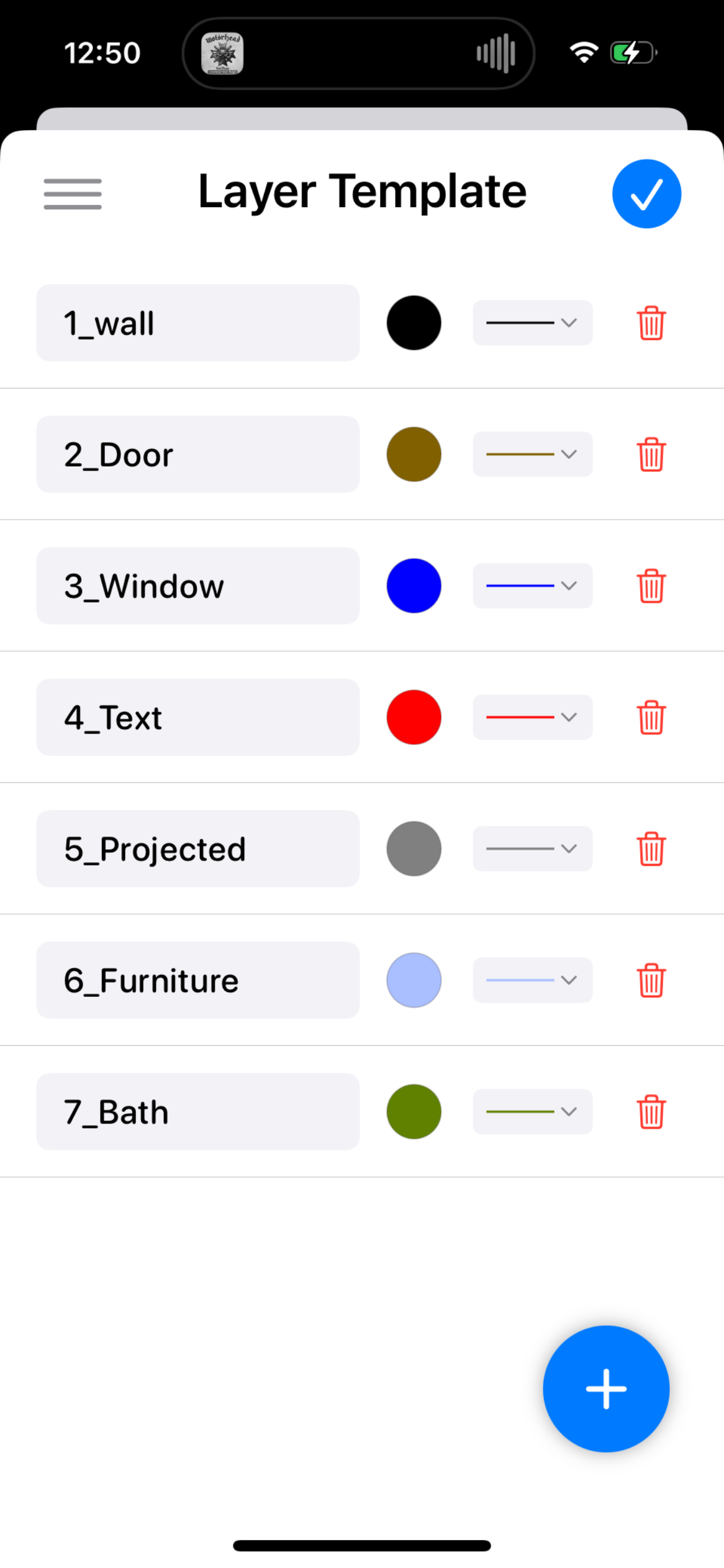Delete the 2_Door layer

point(651,454)
